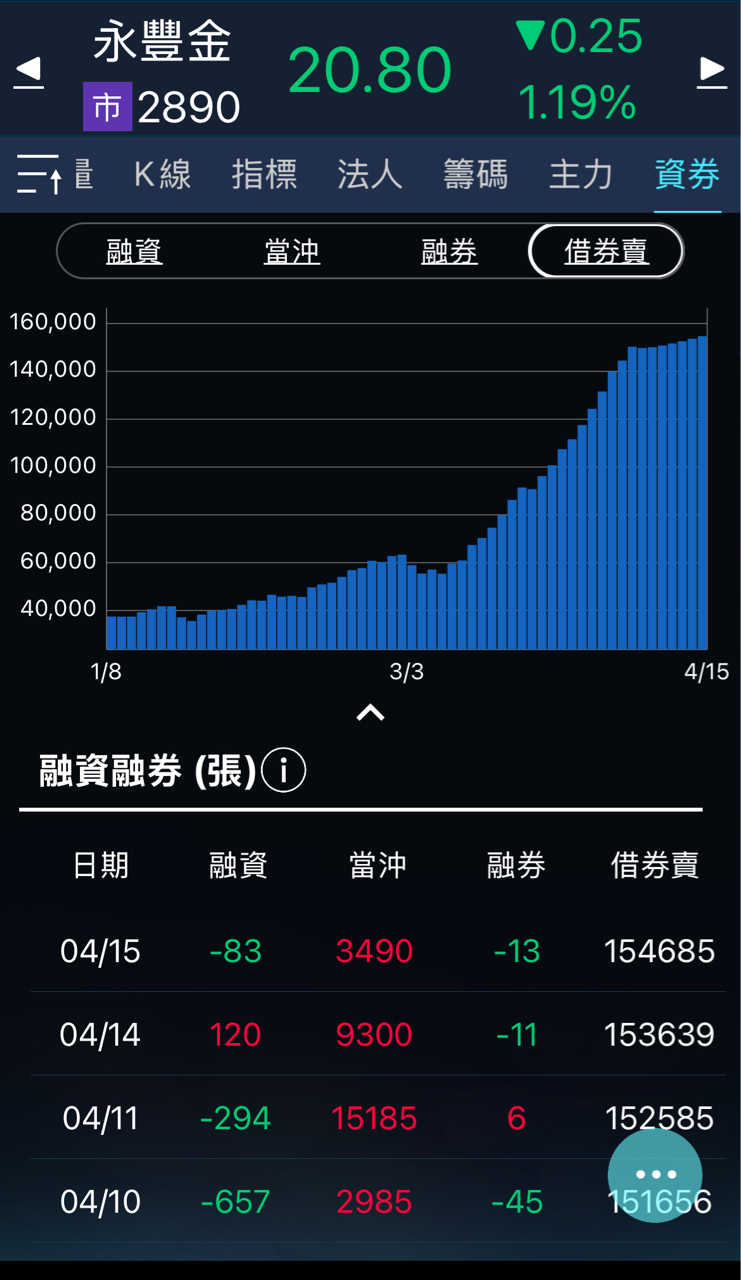Show the 當沖 chart

pyautogui.click(x=292, y=252)
